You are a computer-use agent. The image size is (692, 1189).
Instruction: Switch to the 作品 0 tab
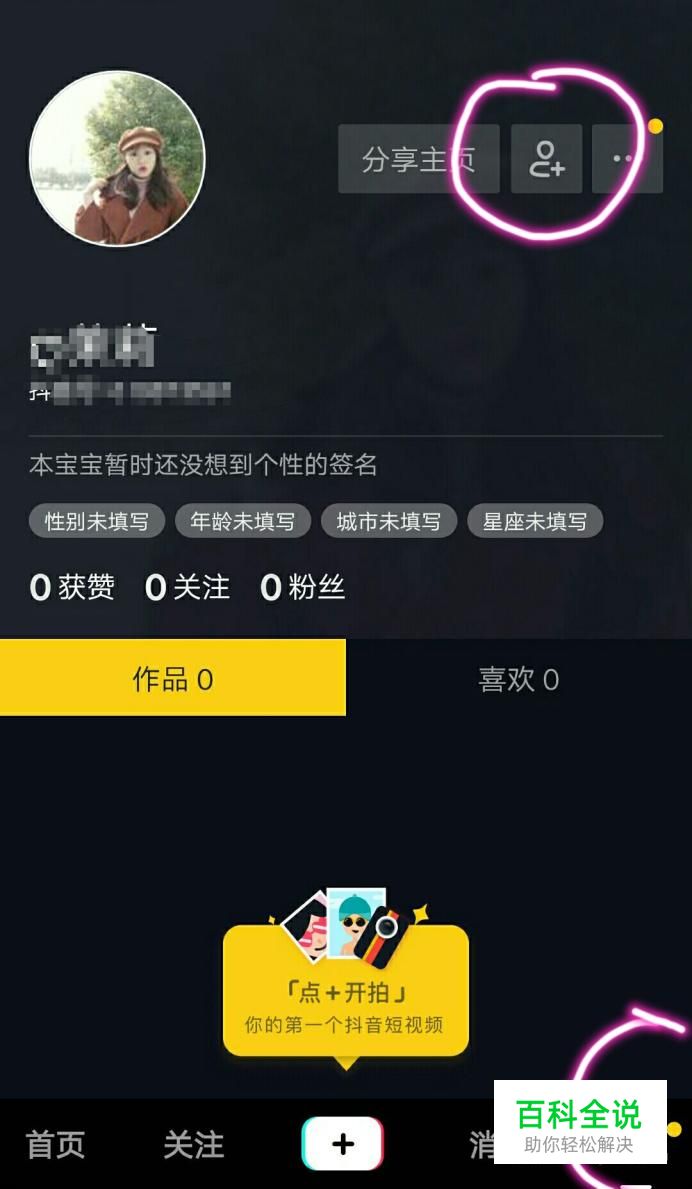click(173, 679)
